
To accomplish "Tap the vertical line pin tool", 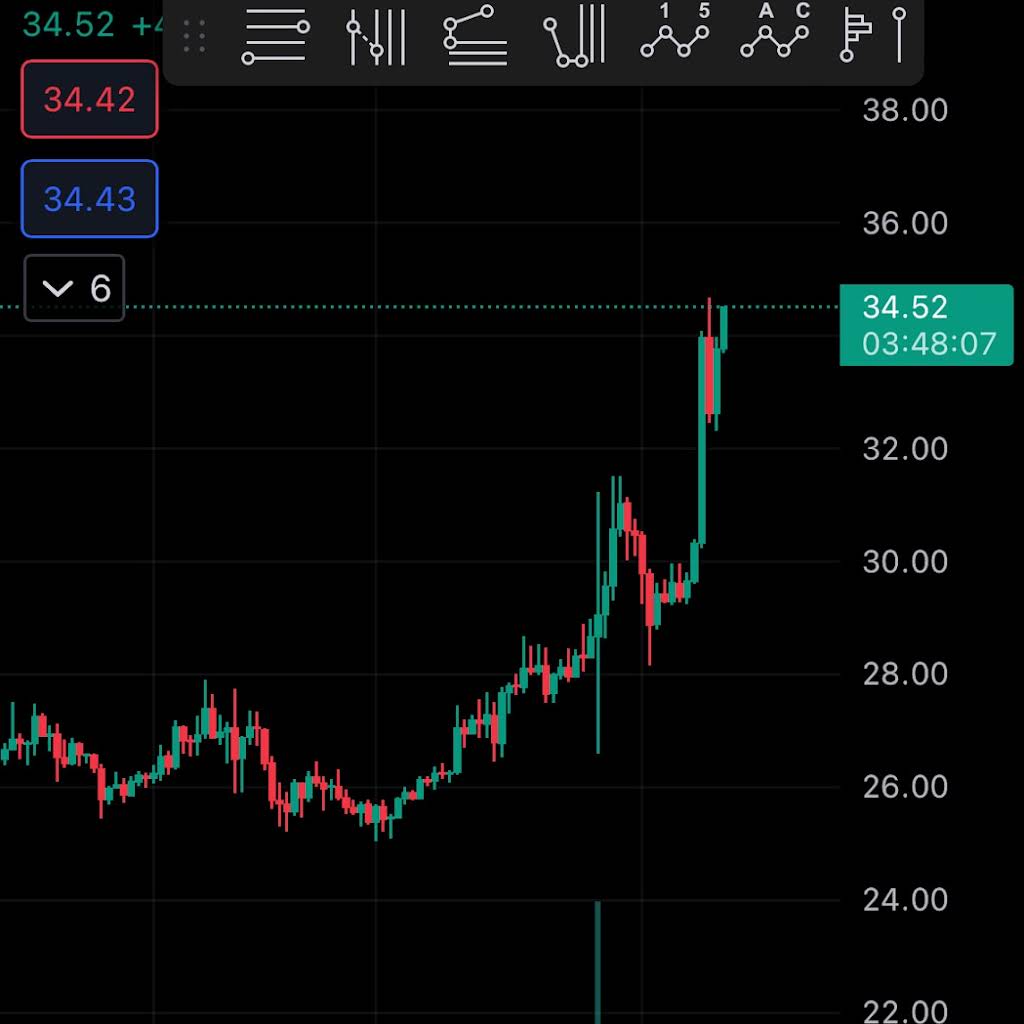I will (900, 35).
